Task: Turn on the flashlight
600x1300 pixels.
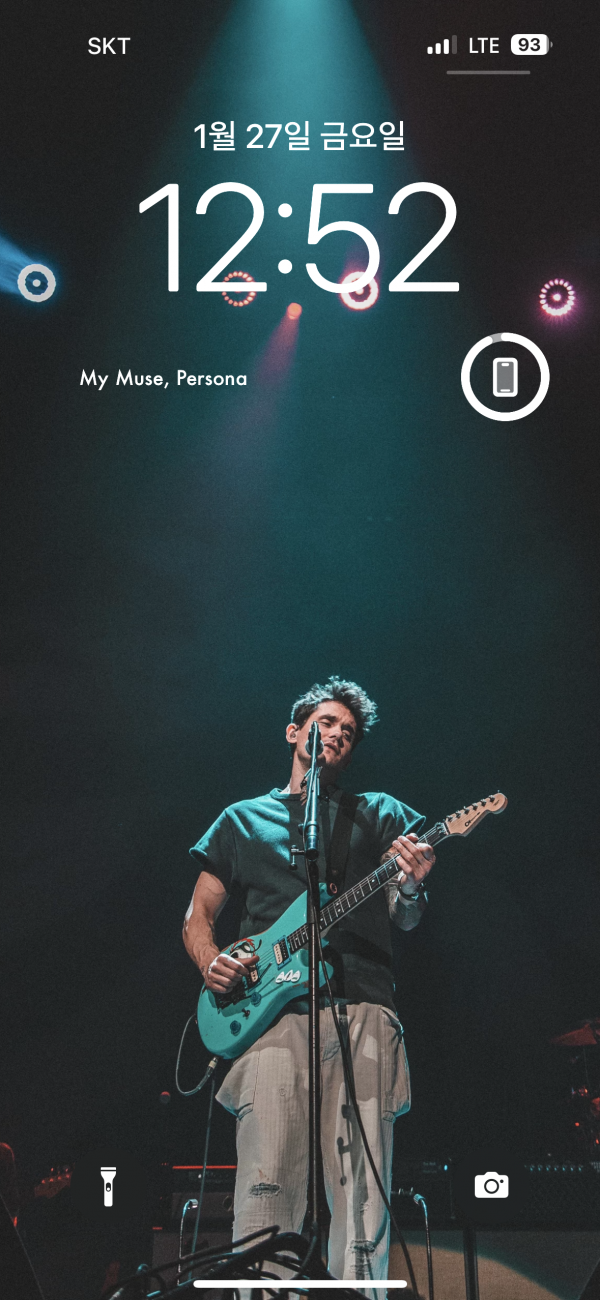Action: coord(108,1186)
